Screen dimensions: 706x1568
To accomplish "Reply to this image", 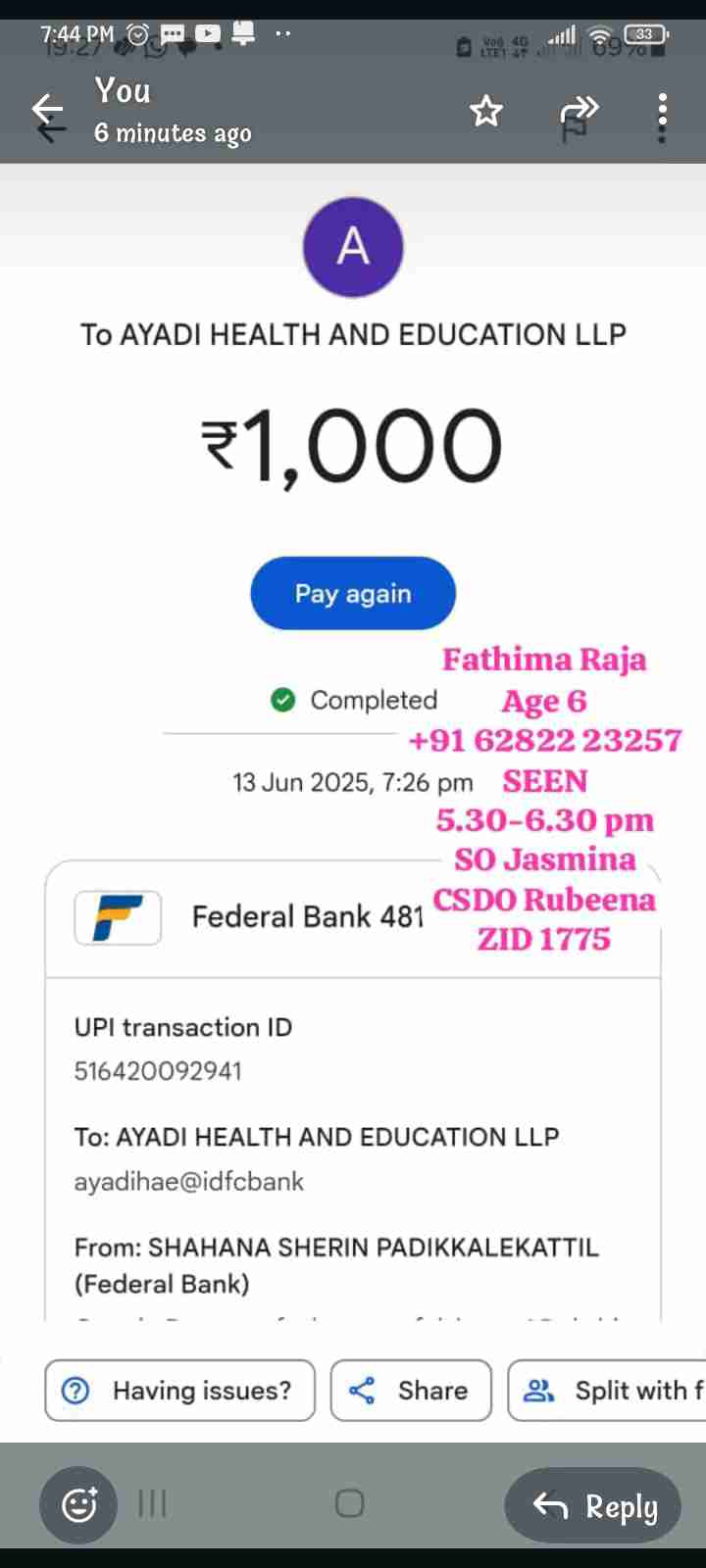I will click(x=593, y=1505).
